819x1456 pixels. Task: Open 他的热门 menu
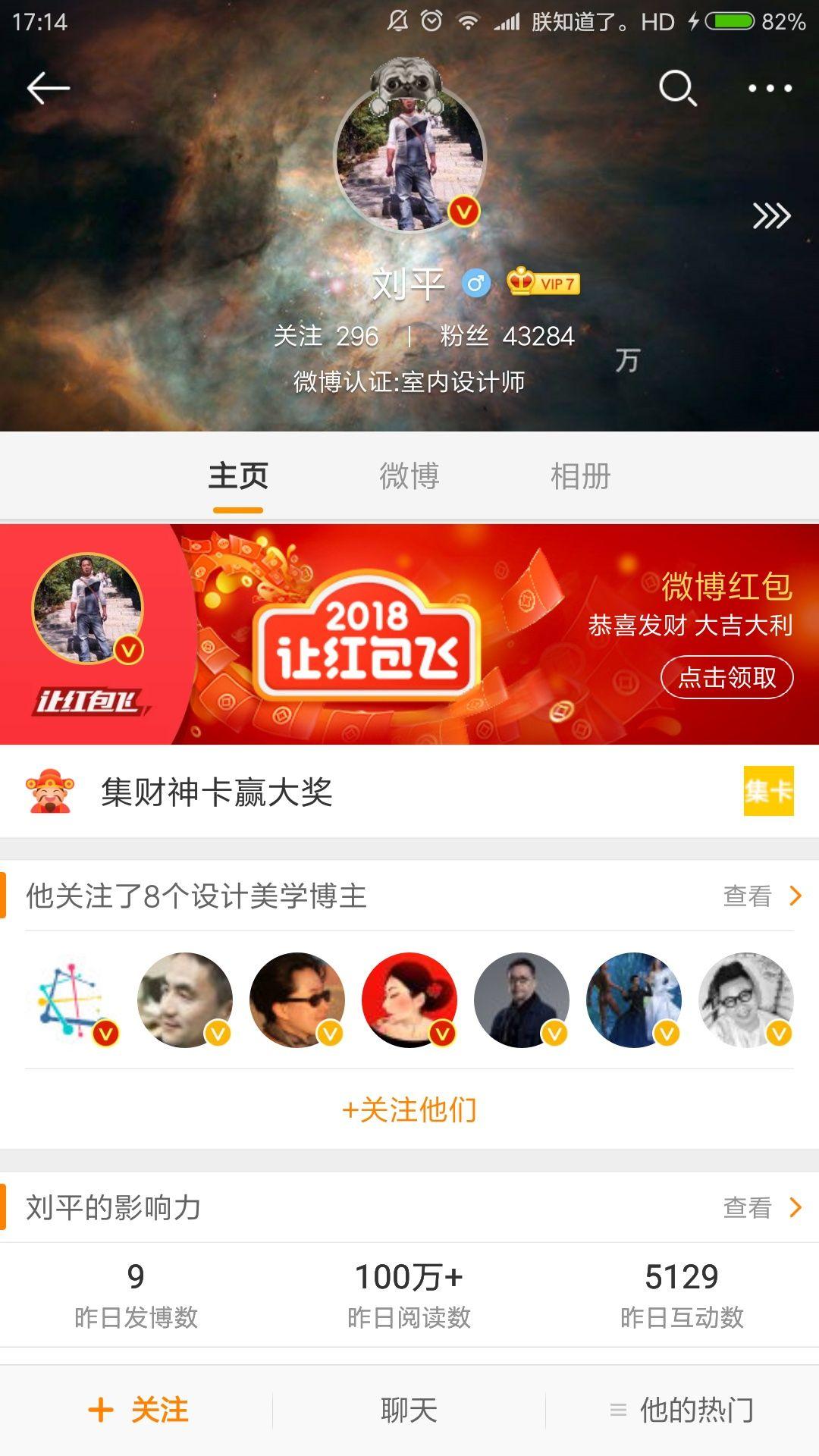pos(682,1410)
